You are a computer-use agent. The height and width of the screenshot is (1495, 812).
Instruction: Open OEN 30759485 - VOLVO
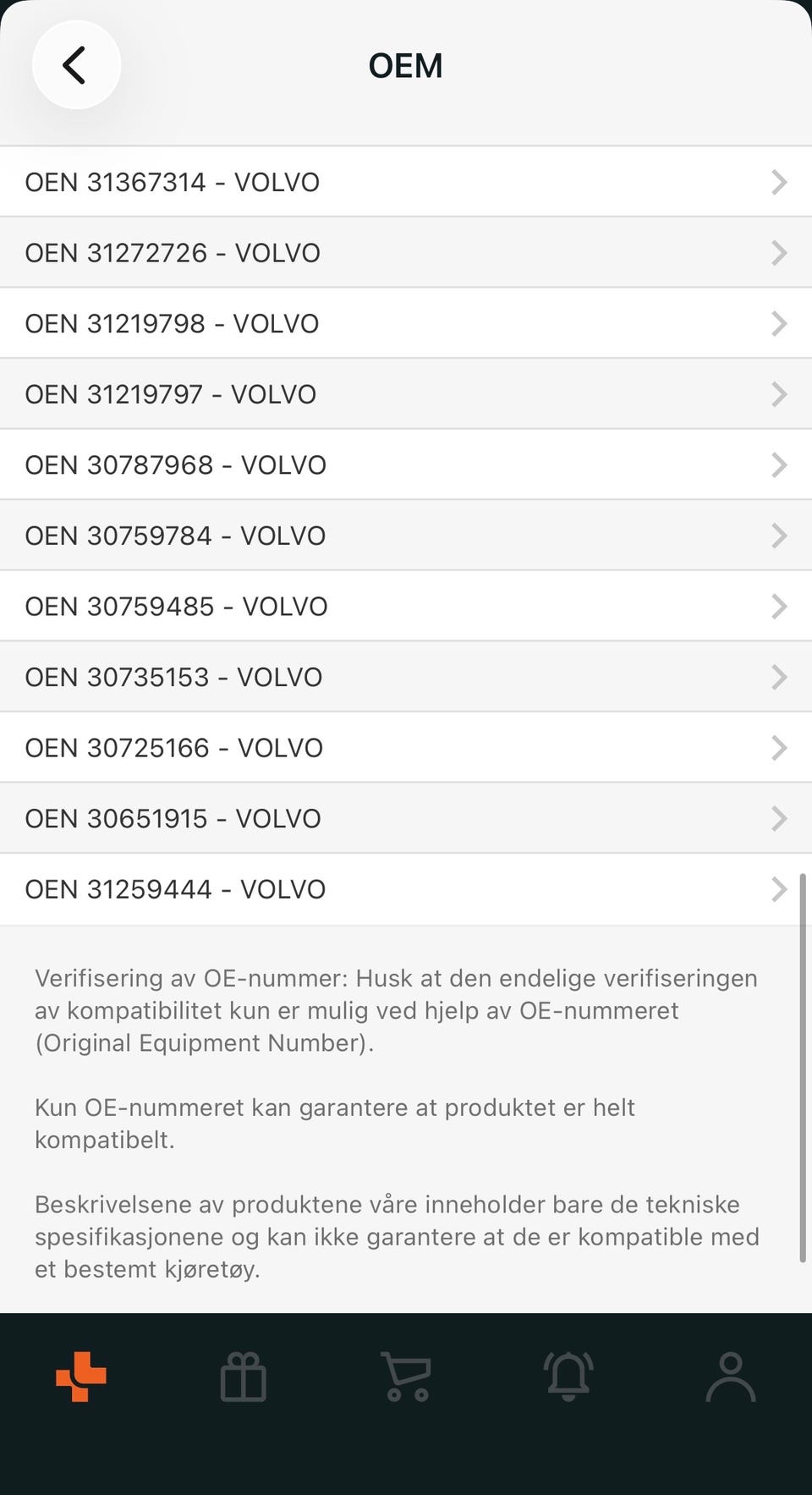coord(406,607)
